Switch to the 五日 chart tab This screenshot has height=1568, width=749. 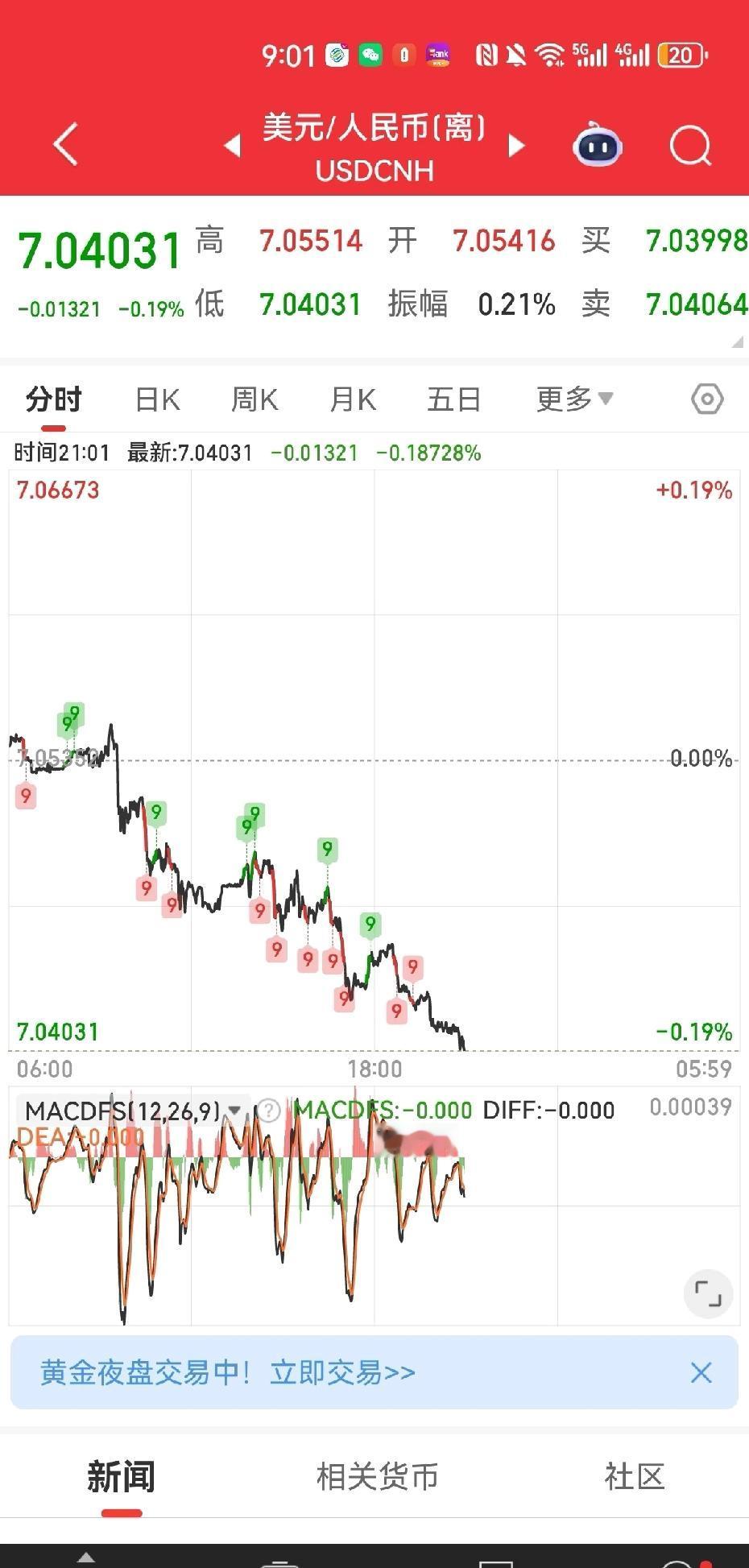click(x=453, y=398)
